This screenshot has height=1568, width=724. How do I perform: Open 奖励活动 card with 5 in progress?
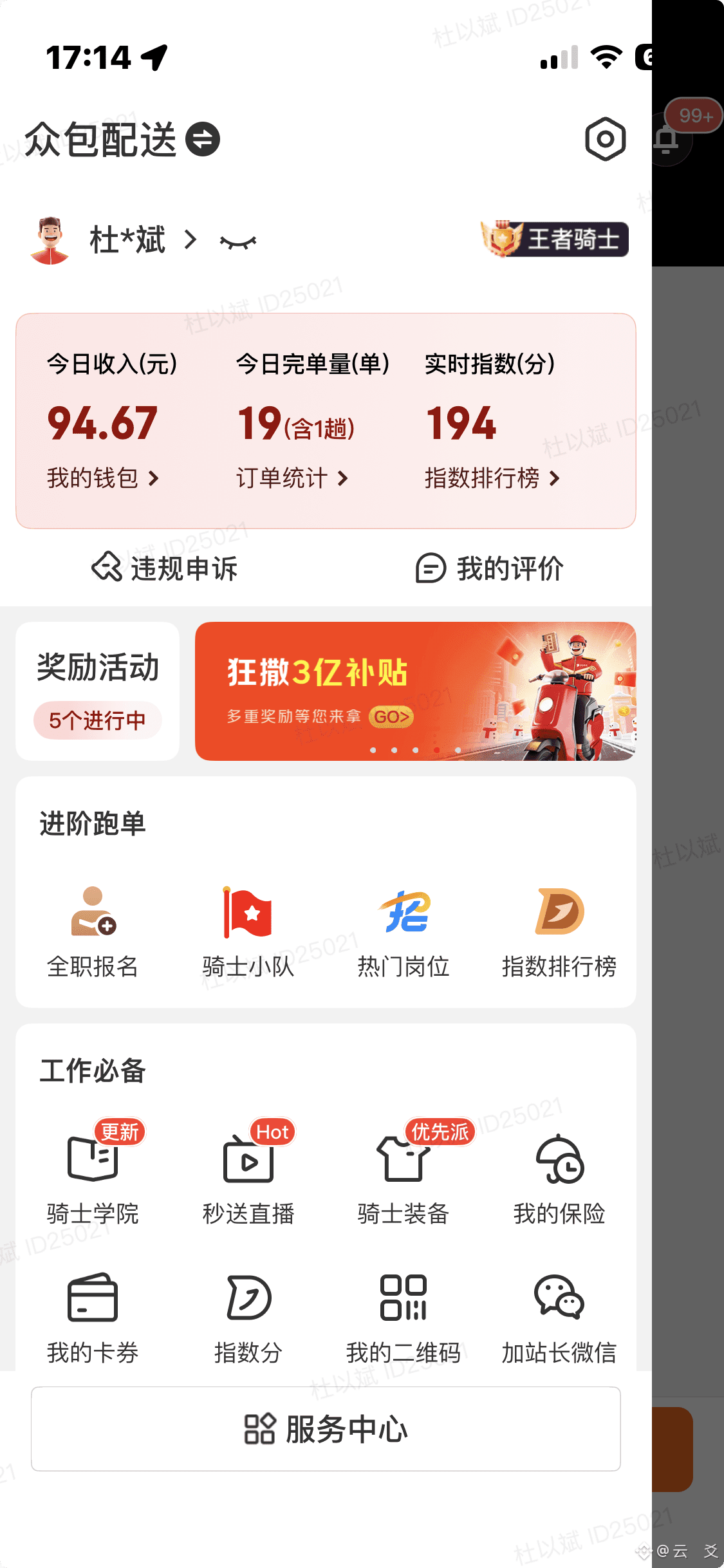pos(98,691)
